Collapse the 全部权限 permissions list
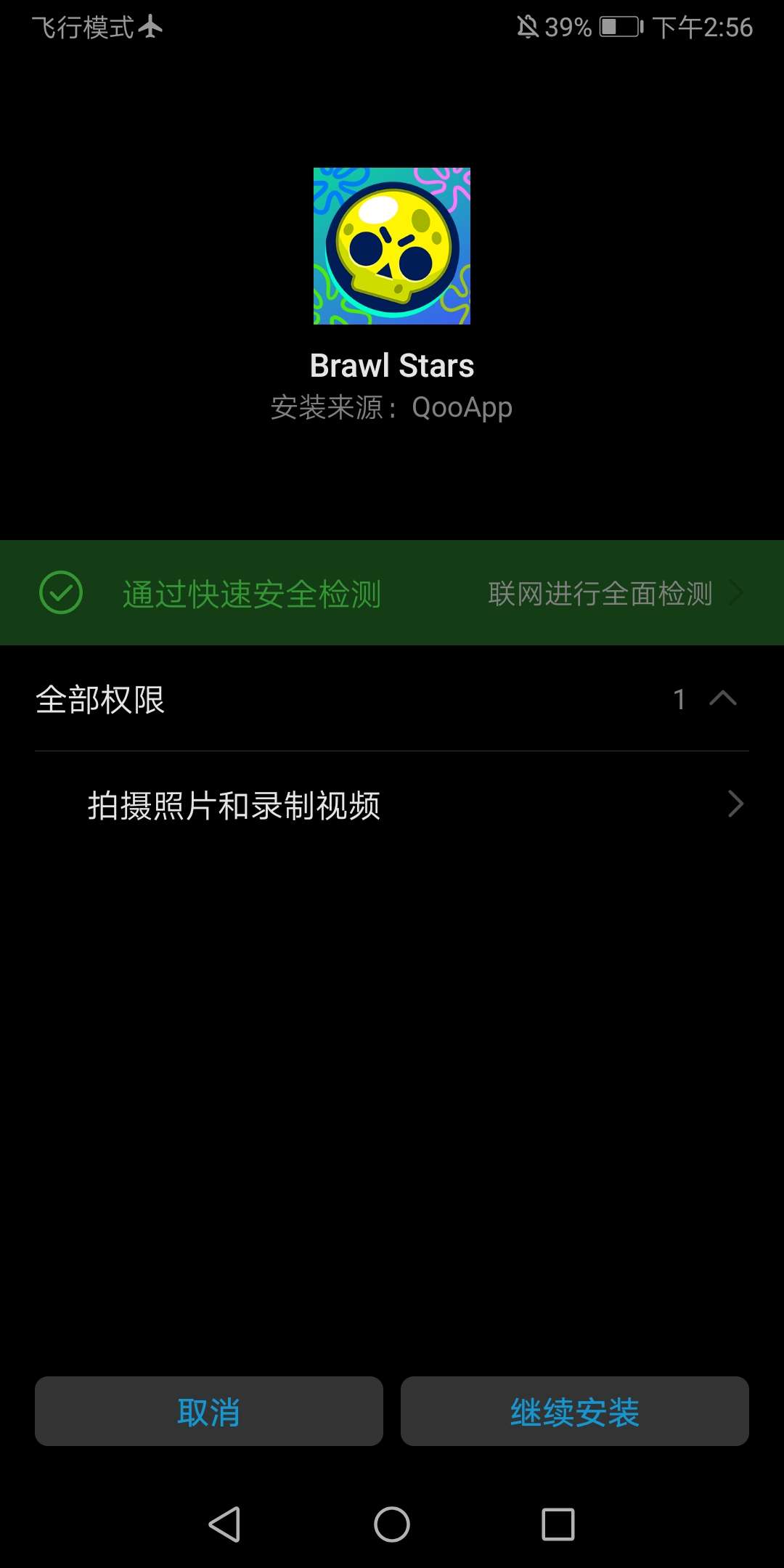Screen dimensions: 784x1568 [x=722, y=699]
